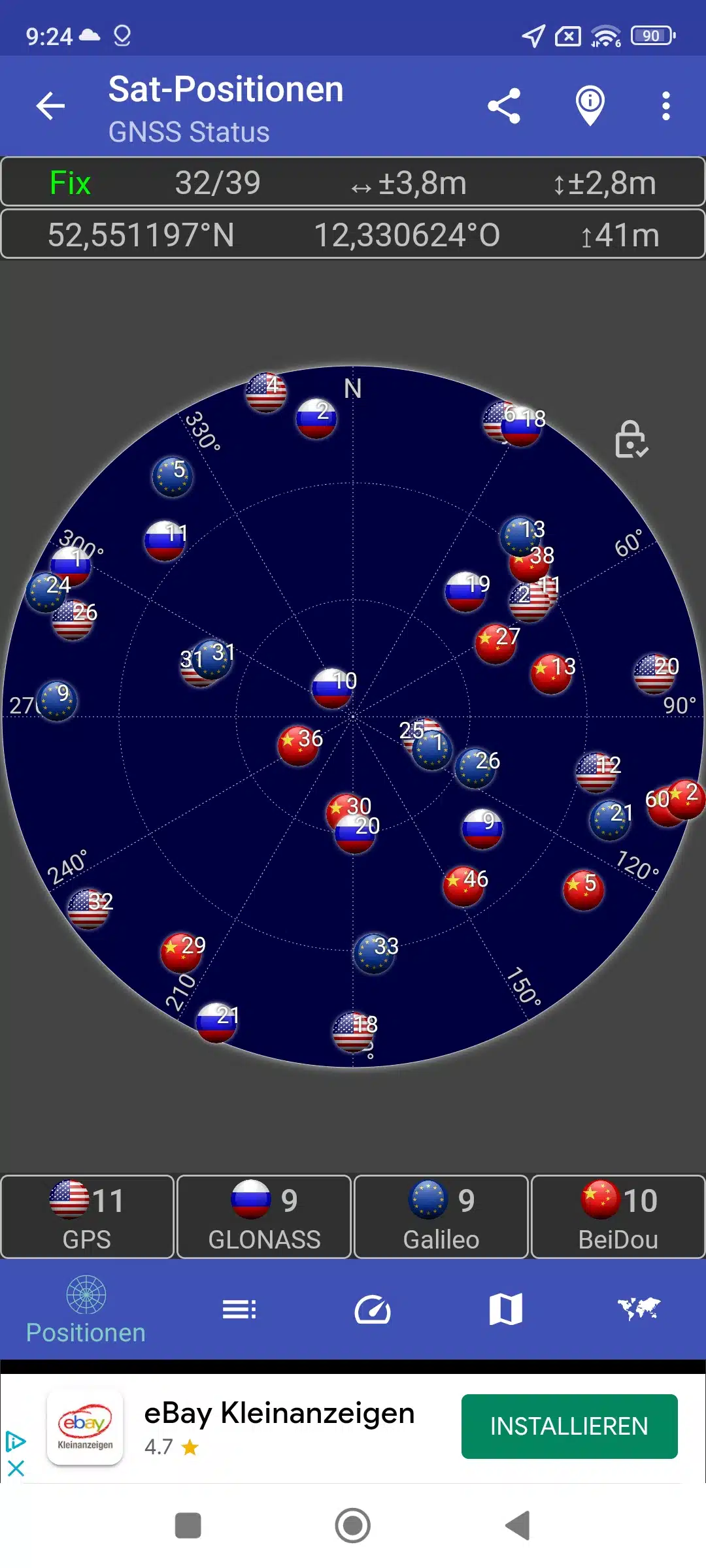
Task: Open recent apps from the navigation bar
Action: click(188, 1526)
